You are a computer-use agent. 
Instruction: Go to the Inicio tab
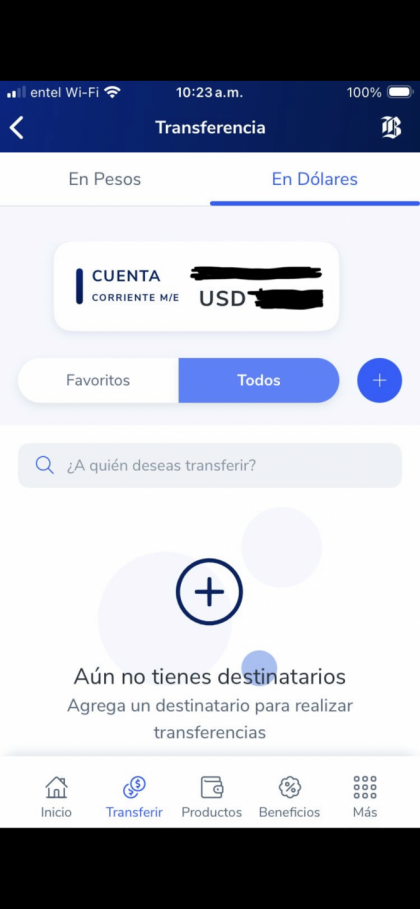(x=56, y=797)
